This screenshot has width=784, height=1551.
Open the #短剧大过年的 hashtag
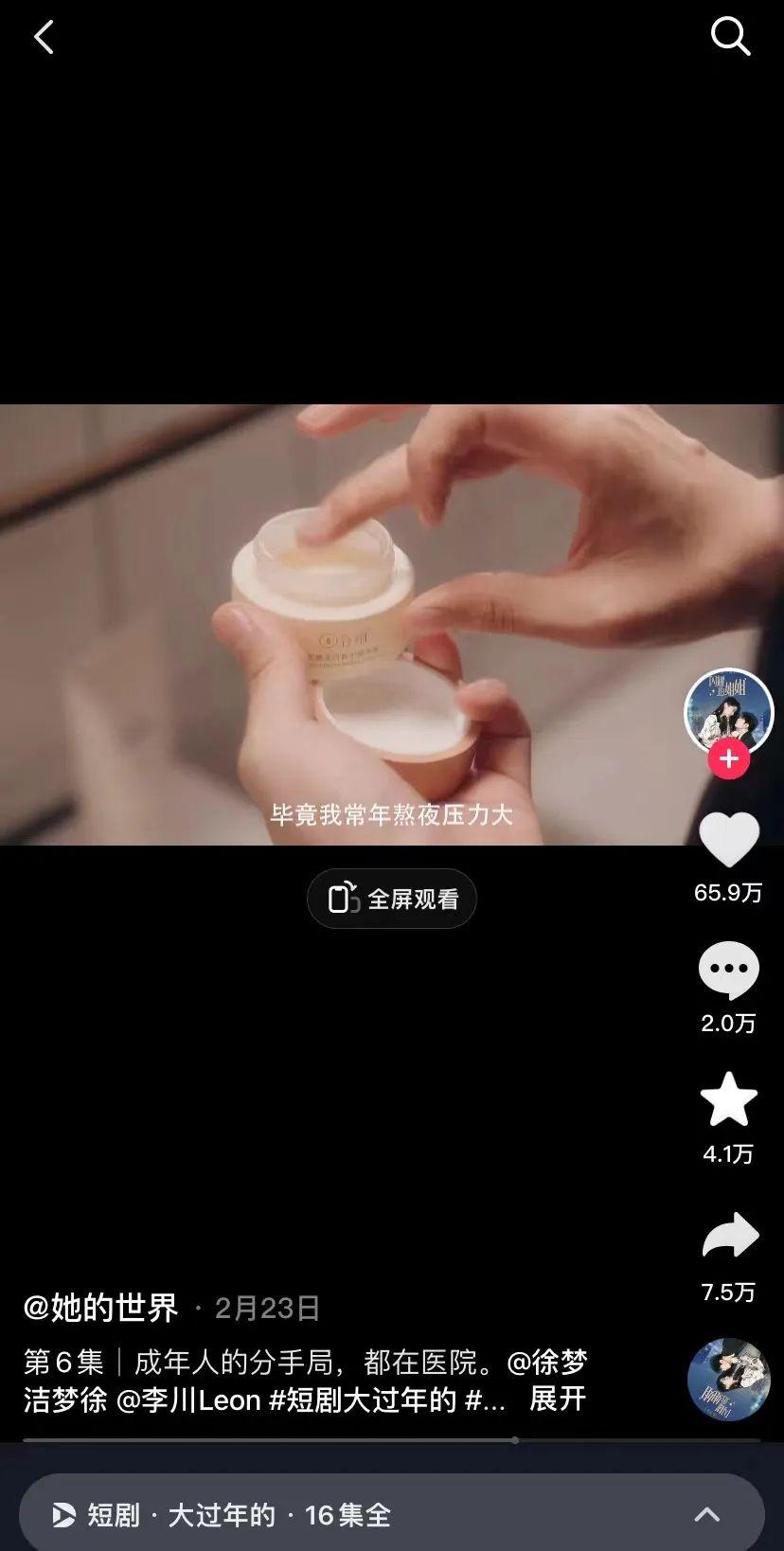[363, 1399]
